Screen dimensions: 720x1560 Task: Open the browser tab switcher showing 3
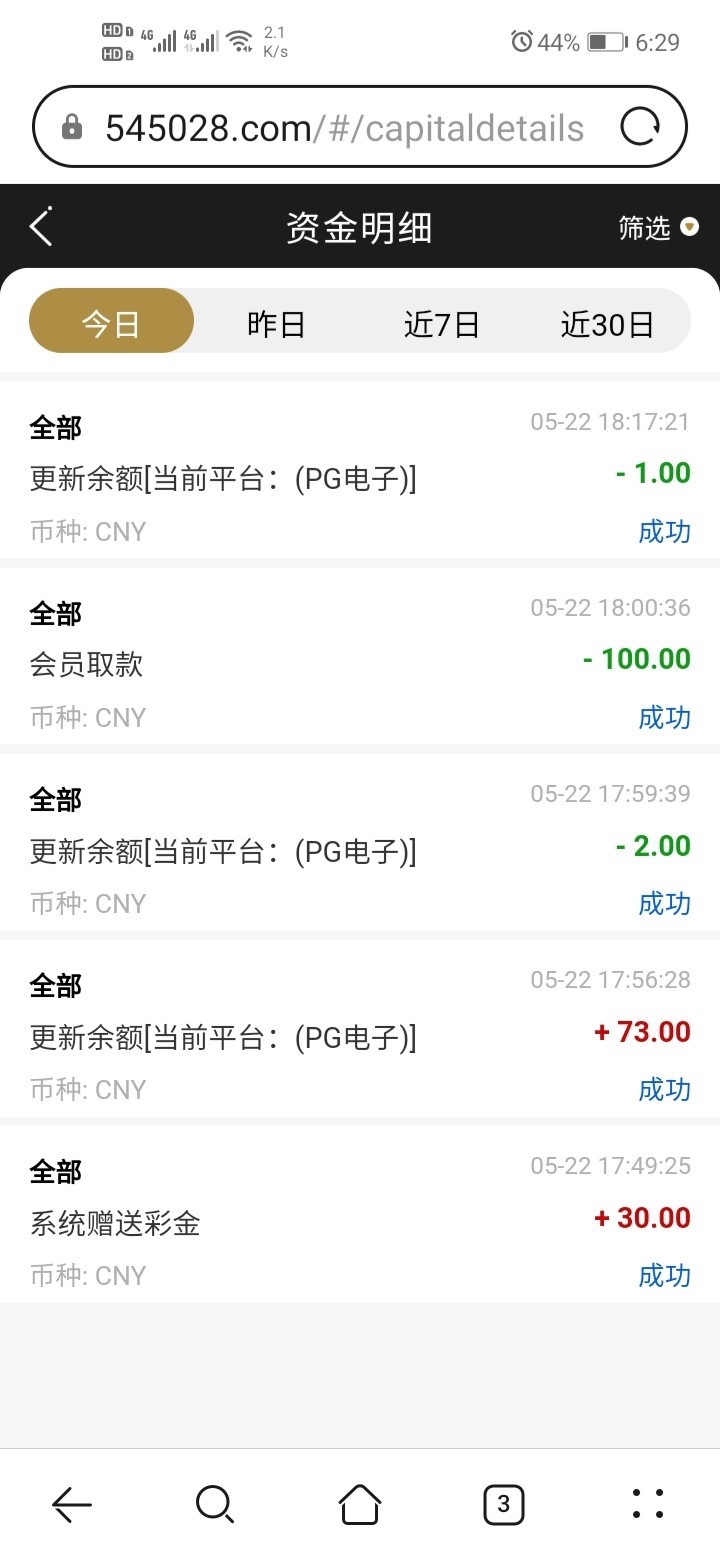(x=503, y=1503)
